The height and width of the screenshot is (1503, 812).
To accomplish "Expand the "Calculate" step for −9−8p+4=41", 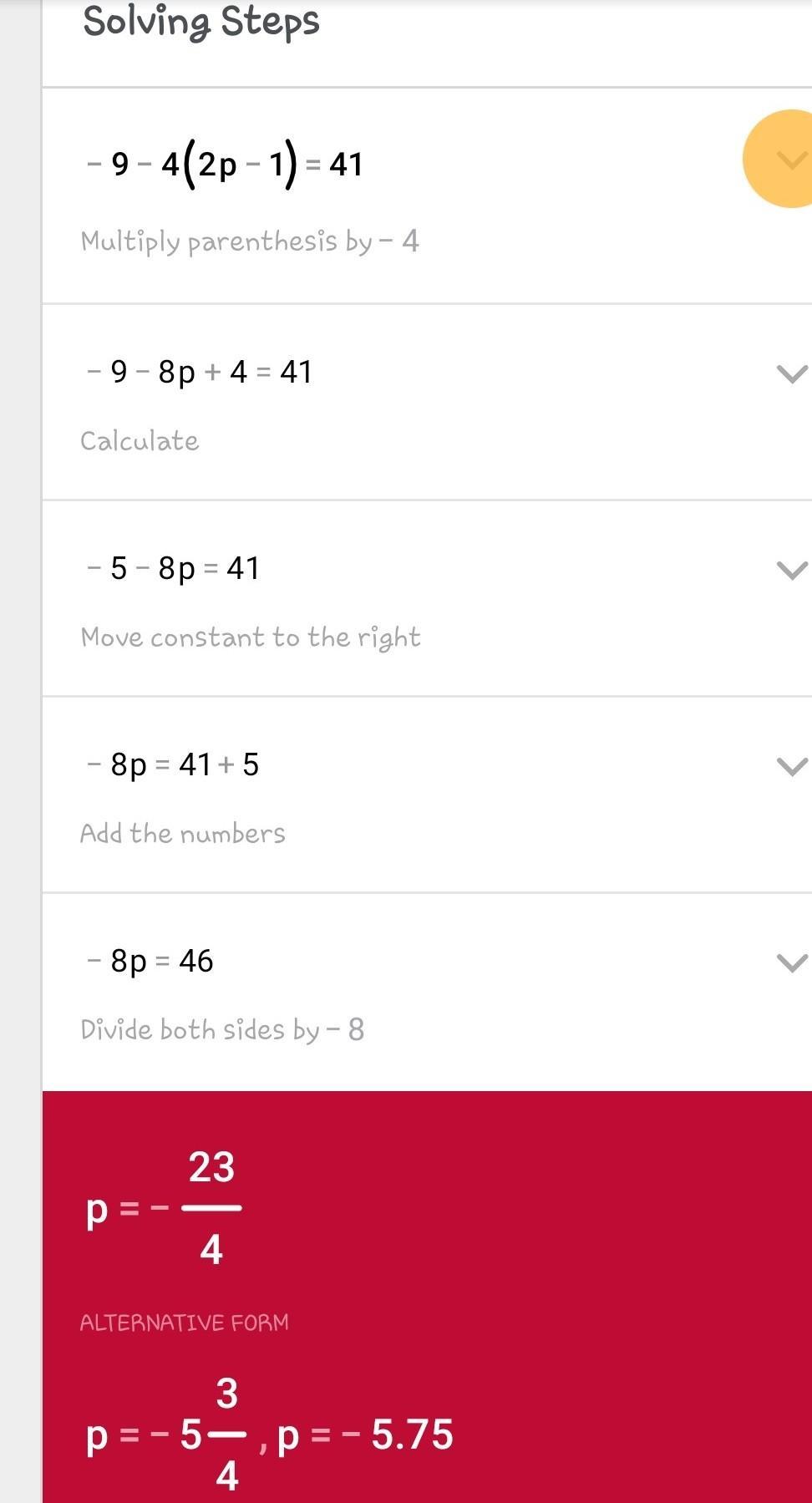I will [x=791, y=373].
